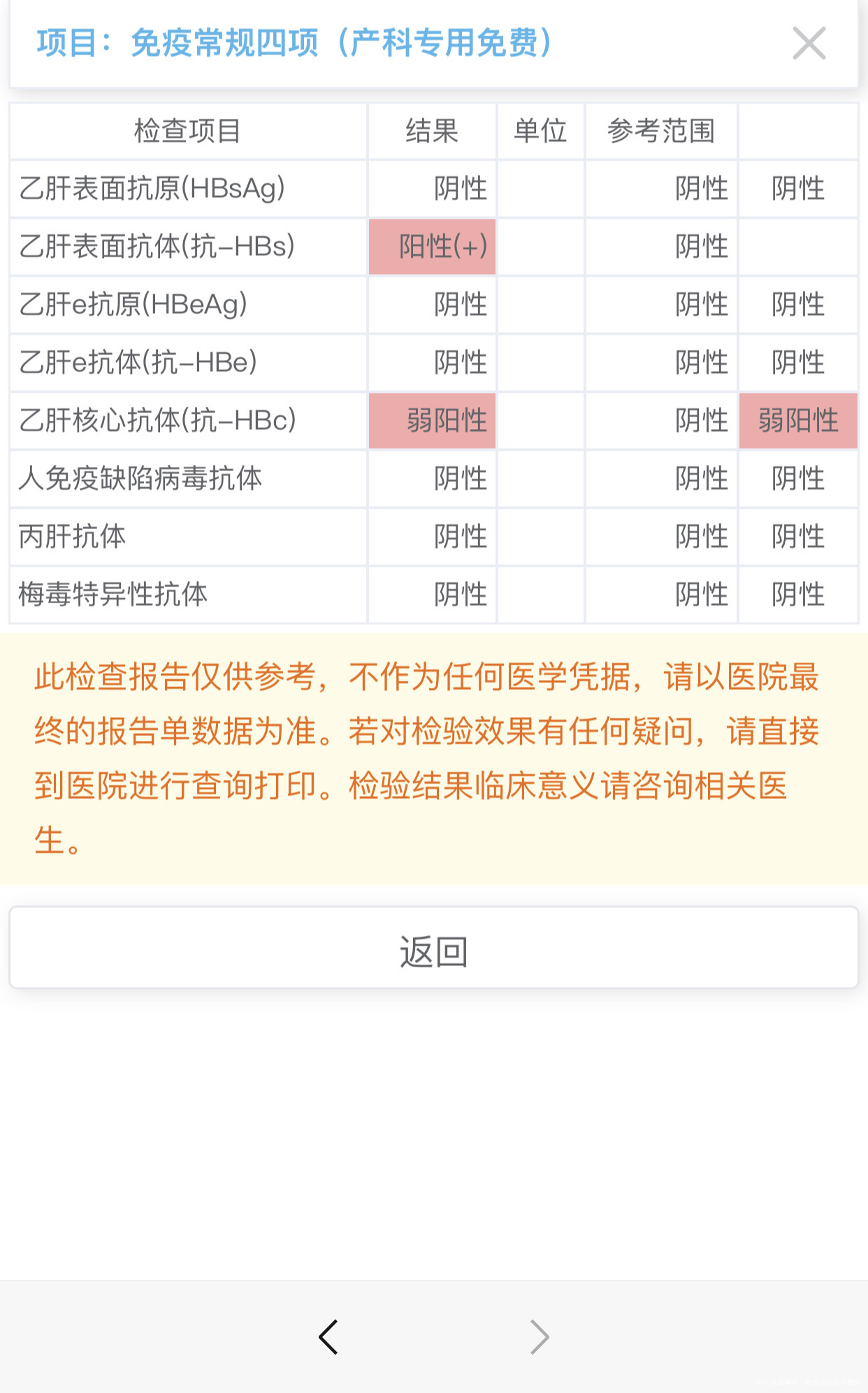Select the 检查项目 column header
The height and width of the screenshot is (1393, 868).
pyautogui.click(x=187, y=131)
